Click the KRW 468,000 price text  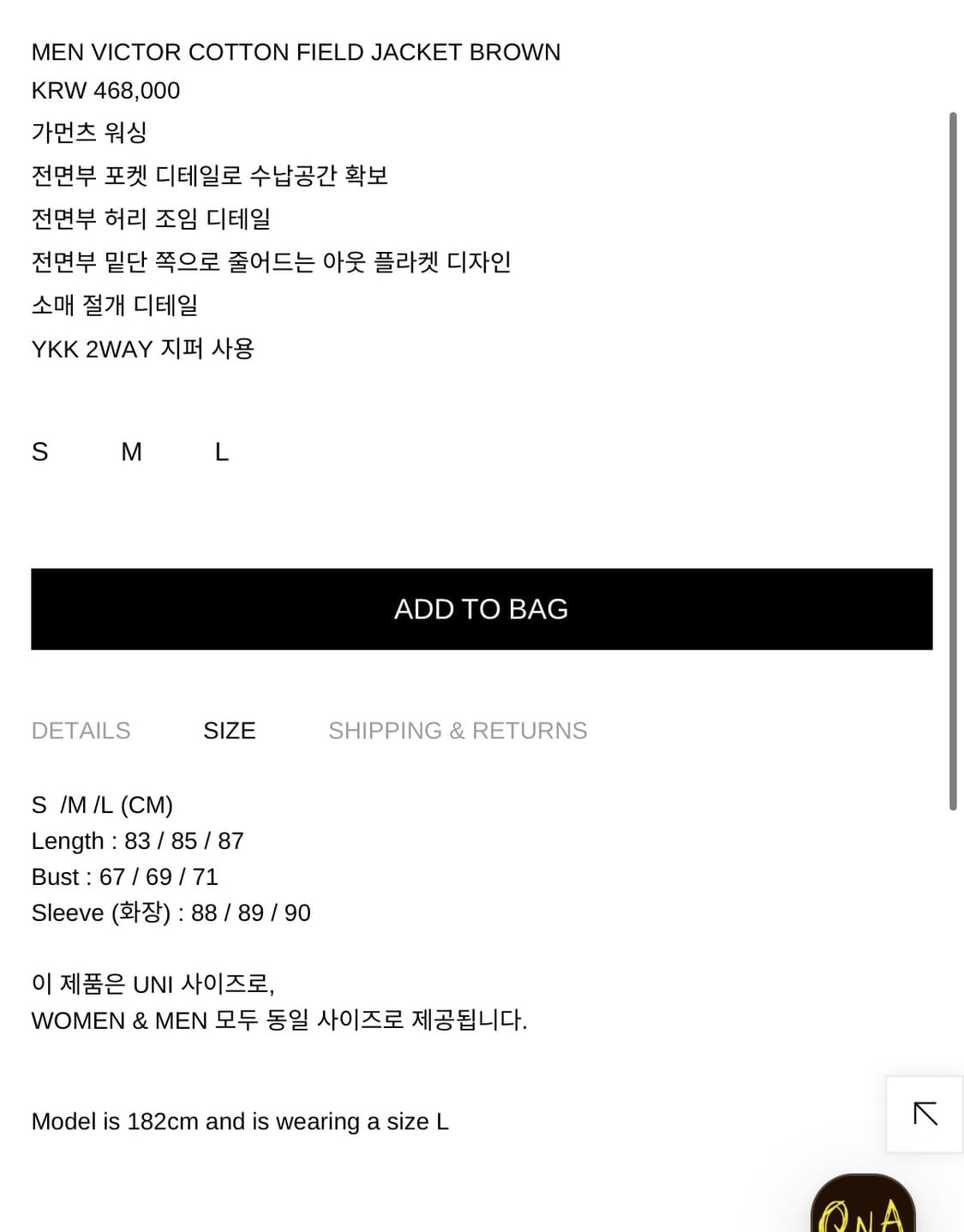(105, 91)
